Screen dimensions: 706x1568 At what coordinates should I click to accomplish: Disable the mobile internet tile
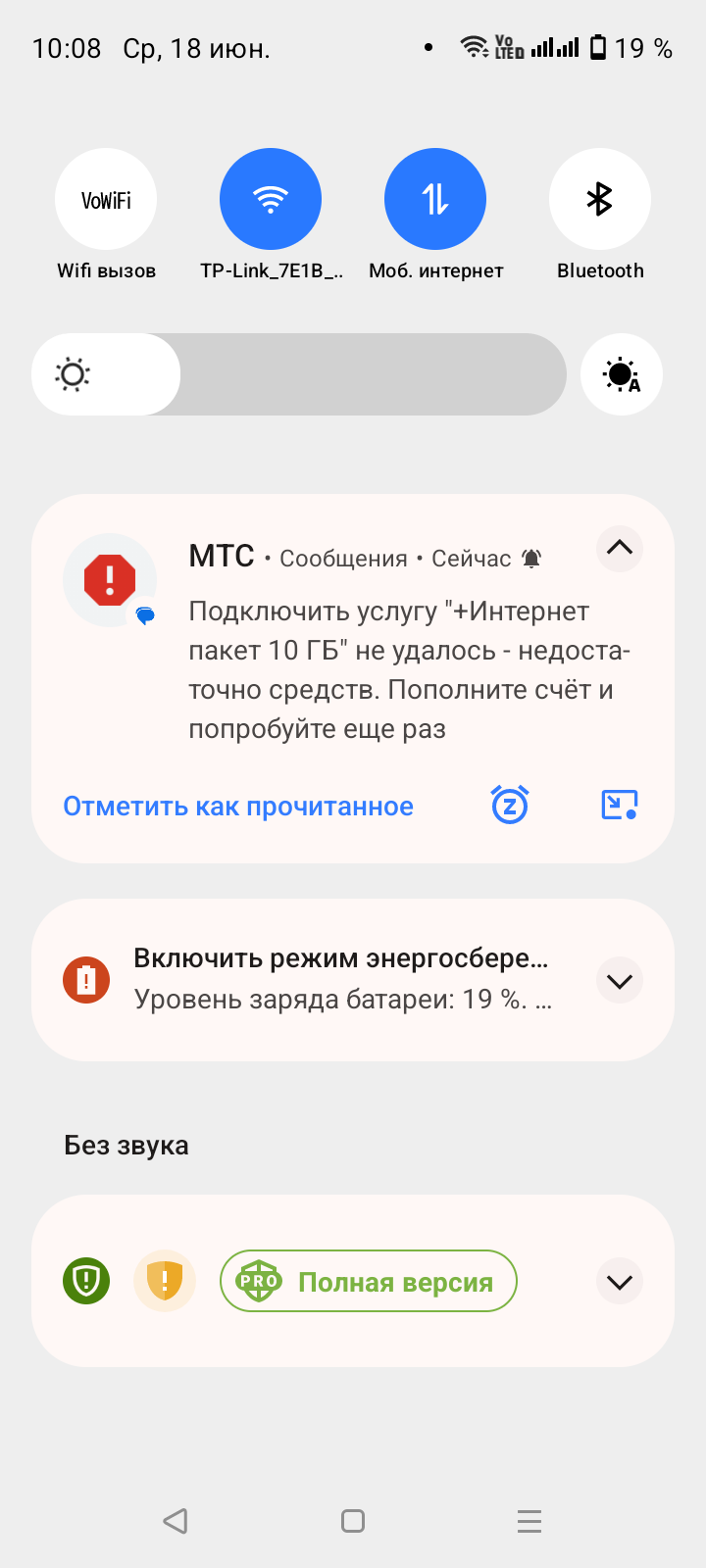435,200
